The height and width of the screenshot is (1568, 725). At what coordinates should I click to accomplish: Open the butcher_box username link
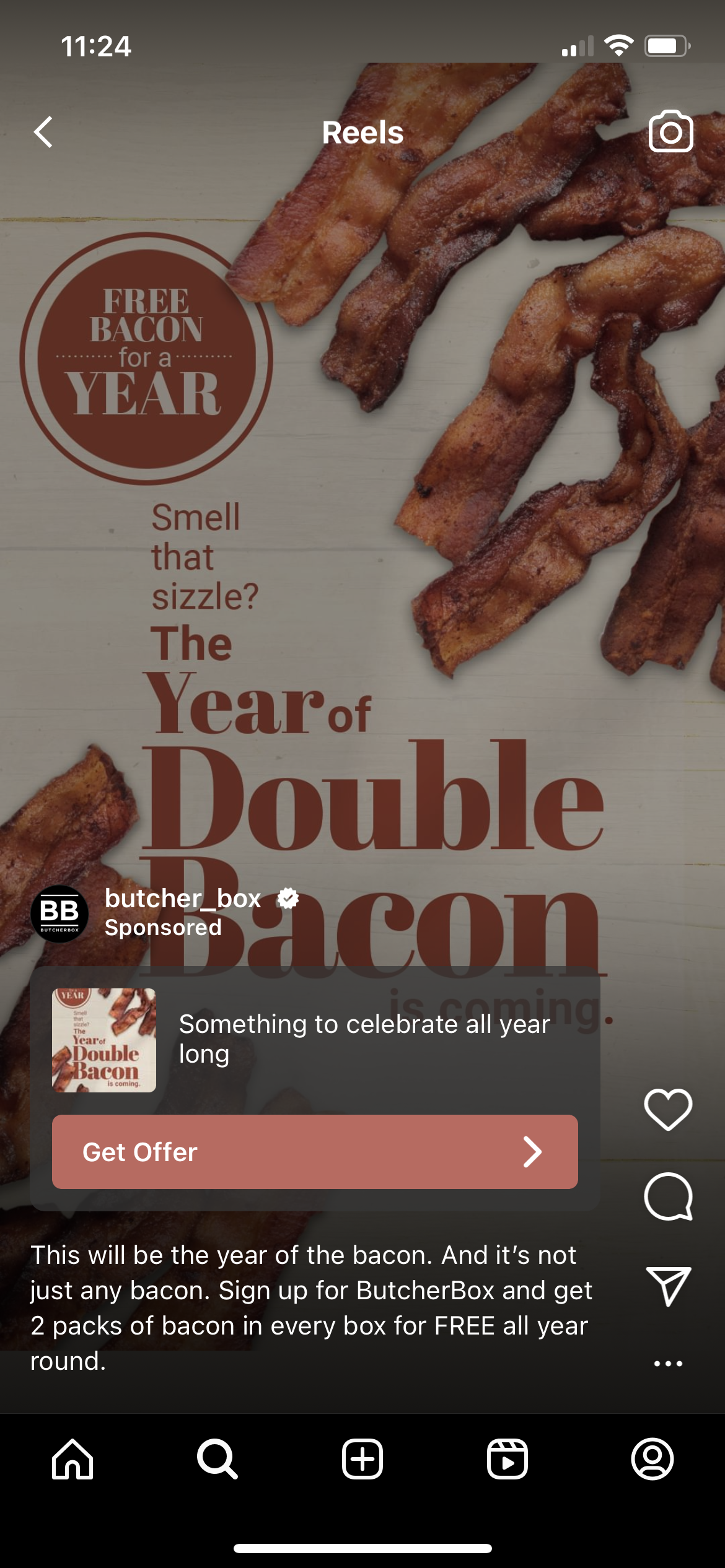click(183, 898)
